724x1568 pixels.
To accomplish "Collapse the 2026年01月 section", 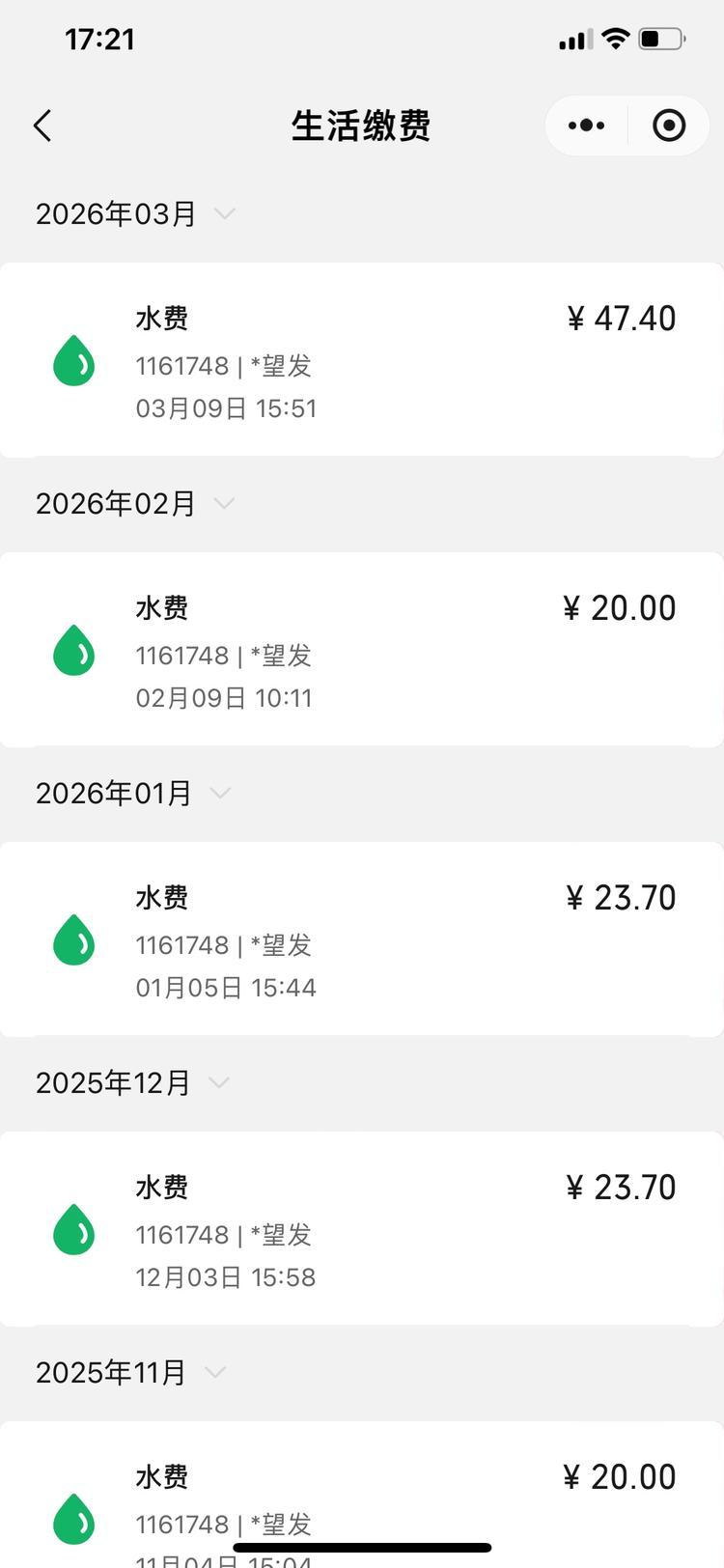I will [x=220, y=793].
